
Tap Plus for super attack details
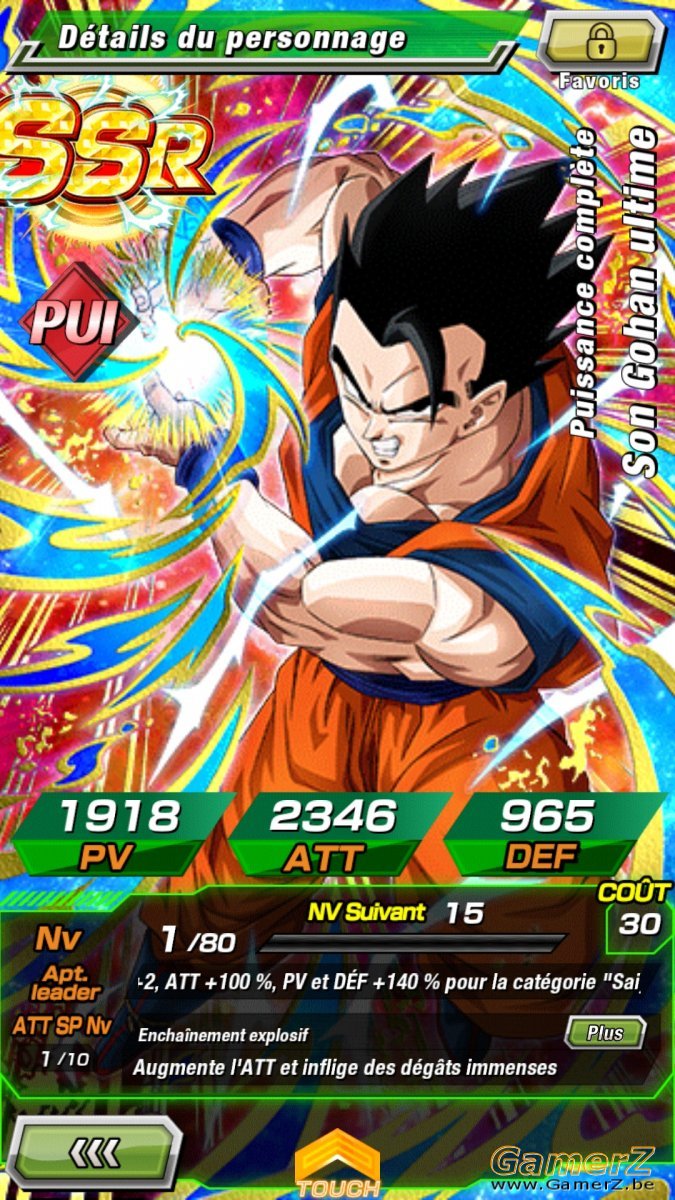click(x=605, y=1033)
